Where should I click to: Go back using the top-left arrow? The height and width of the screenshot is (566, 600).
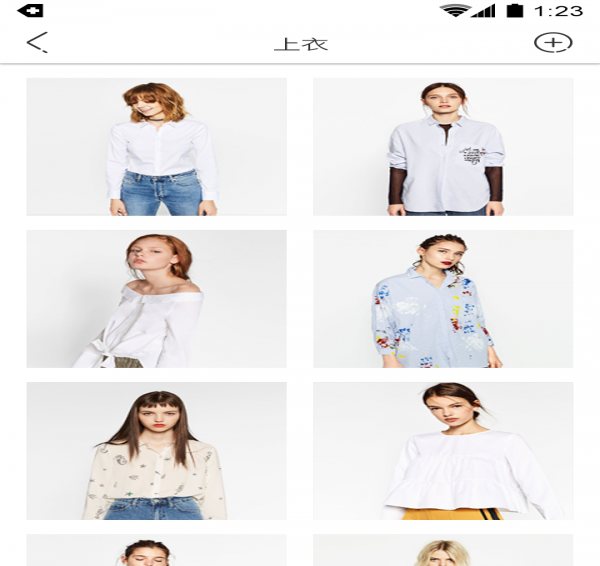(x=38, y=42)
